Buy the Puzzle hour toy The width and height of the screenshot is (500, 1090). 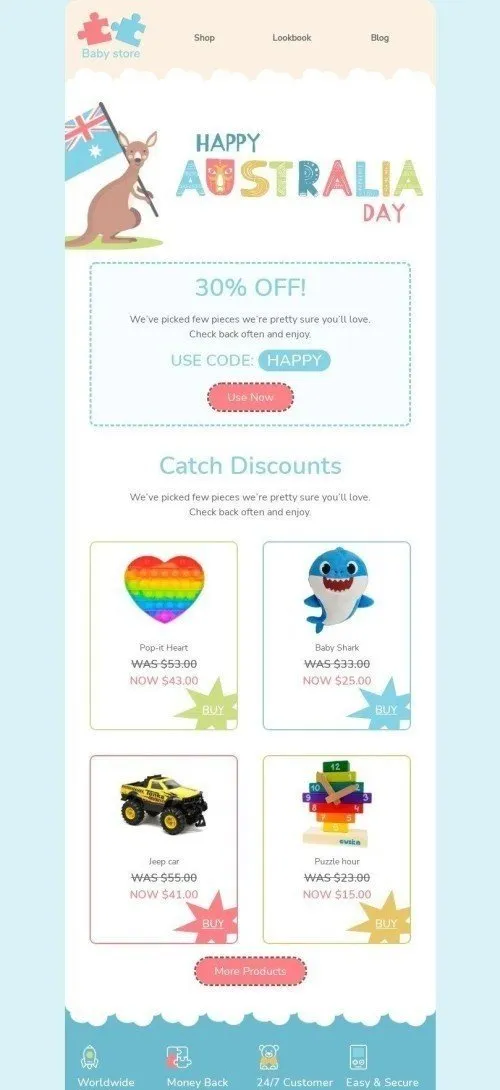(386, 924)
